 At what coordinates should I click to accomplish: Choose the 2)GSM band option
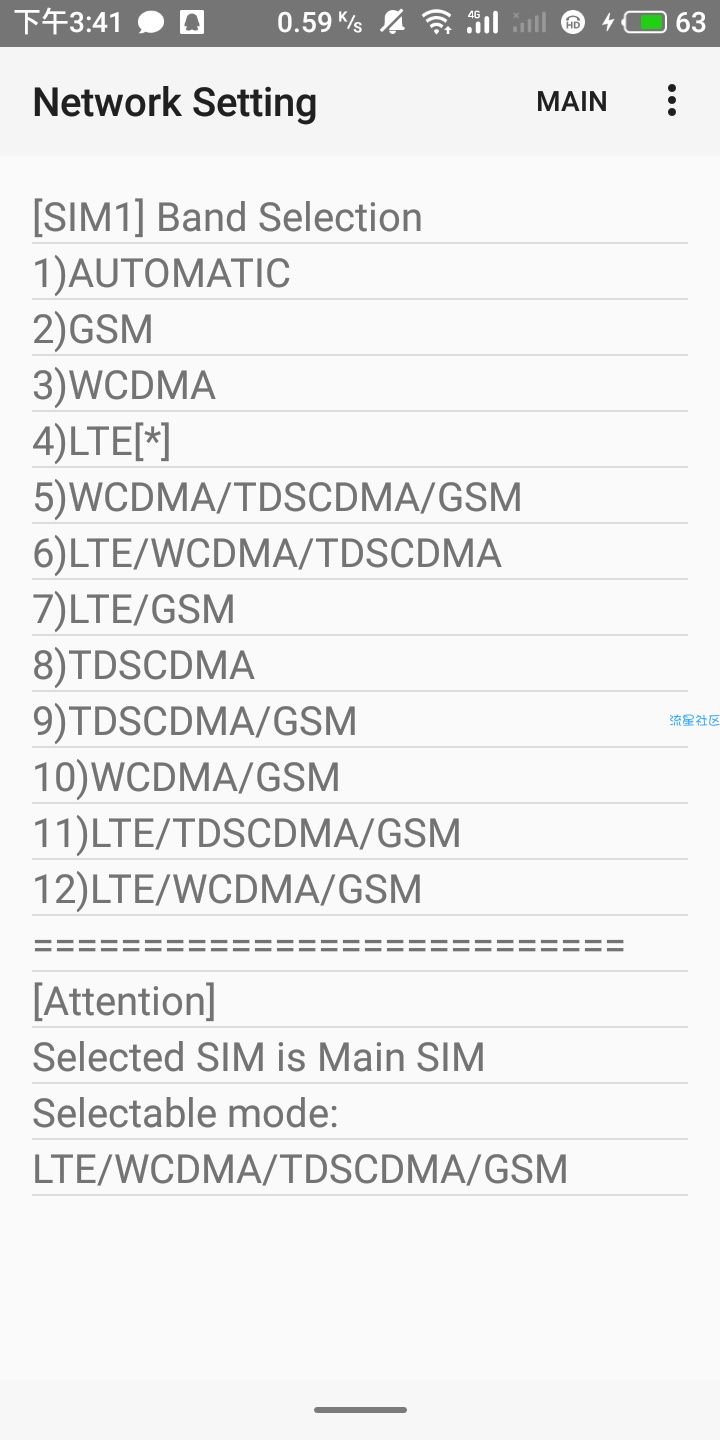[360, 329]
